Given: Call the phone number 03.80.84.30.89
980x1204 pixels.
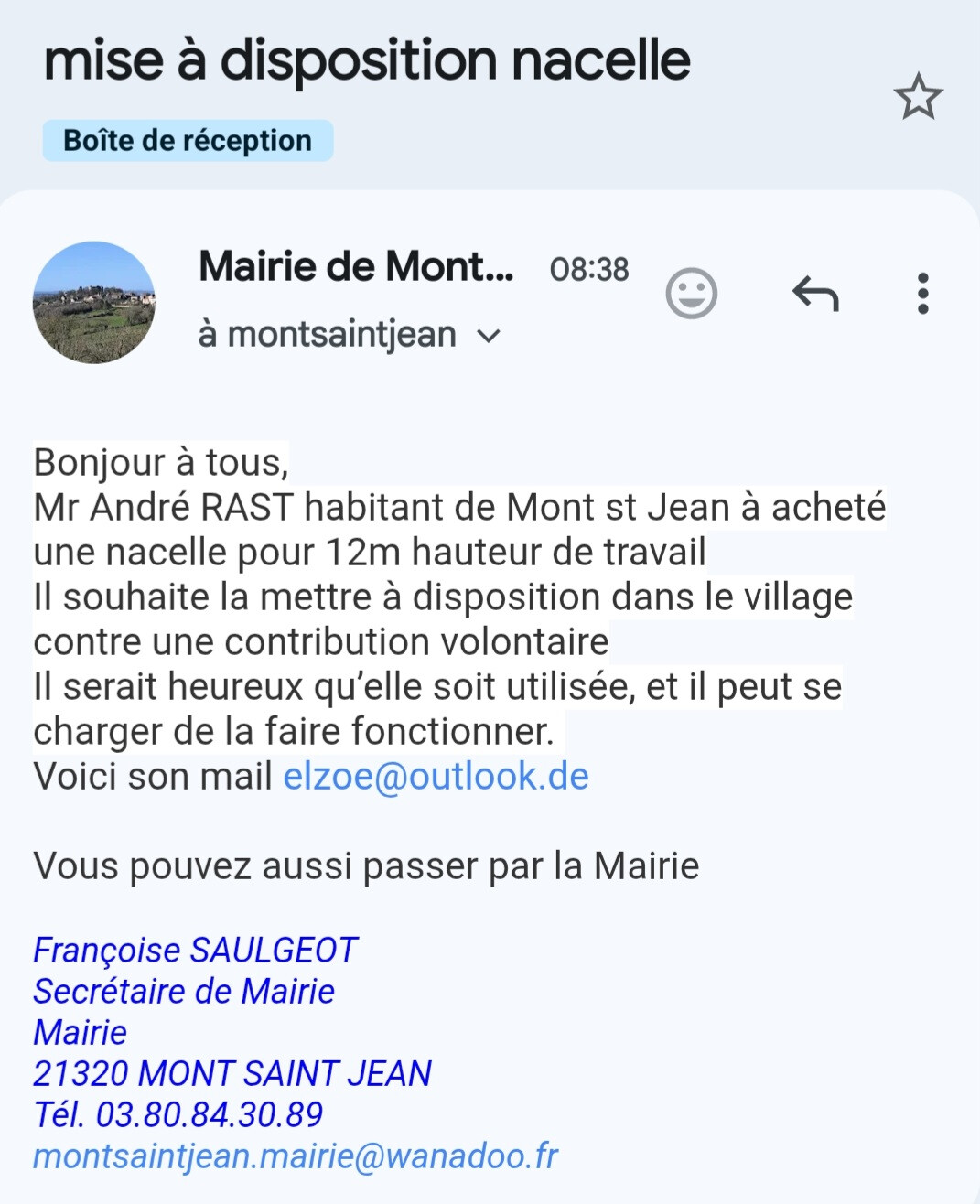Looking at the screenshot, I should point(210,1114).
